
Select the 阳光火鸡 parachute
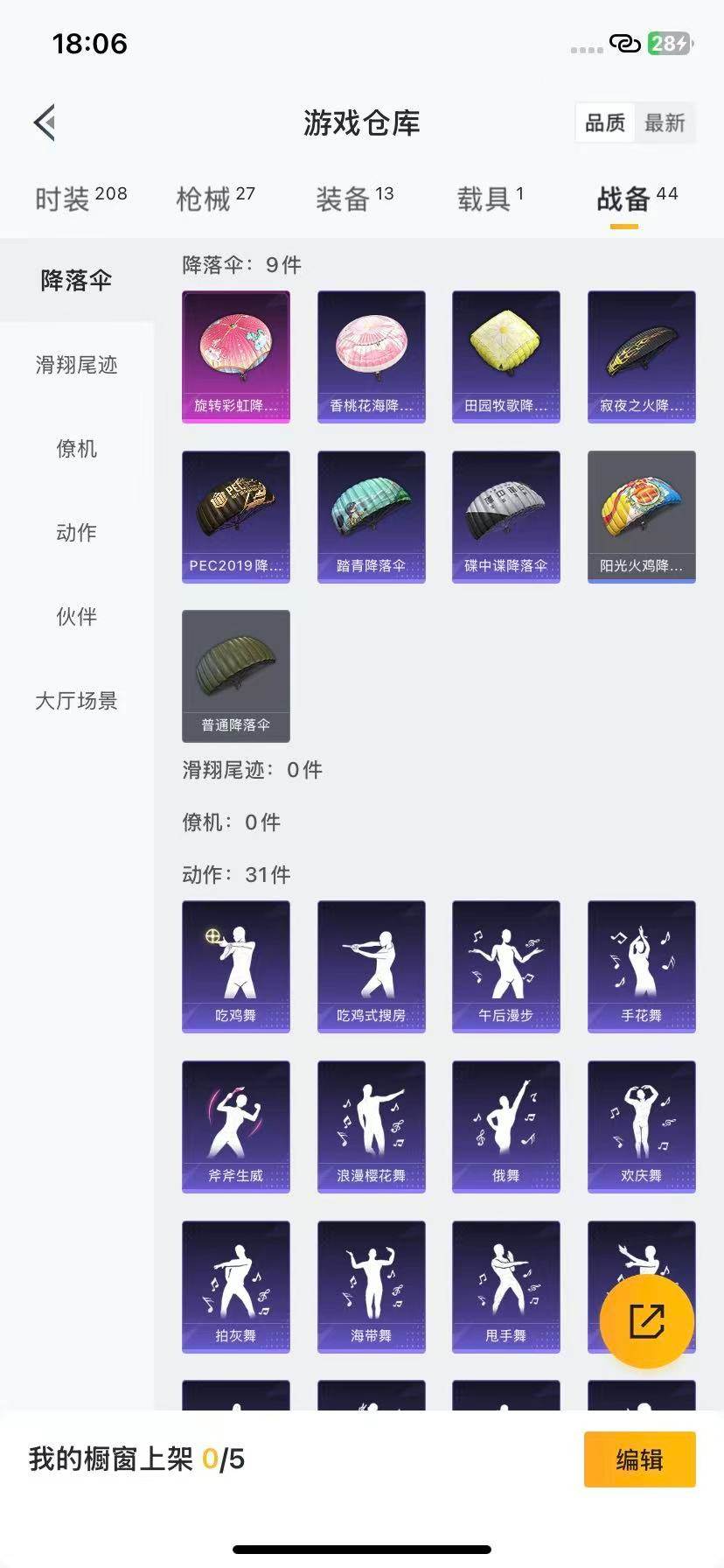pyautogui.click(x=641, y=515)
